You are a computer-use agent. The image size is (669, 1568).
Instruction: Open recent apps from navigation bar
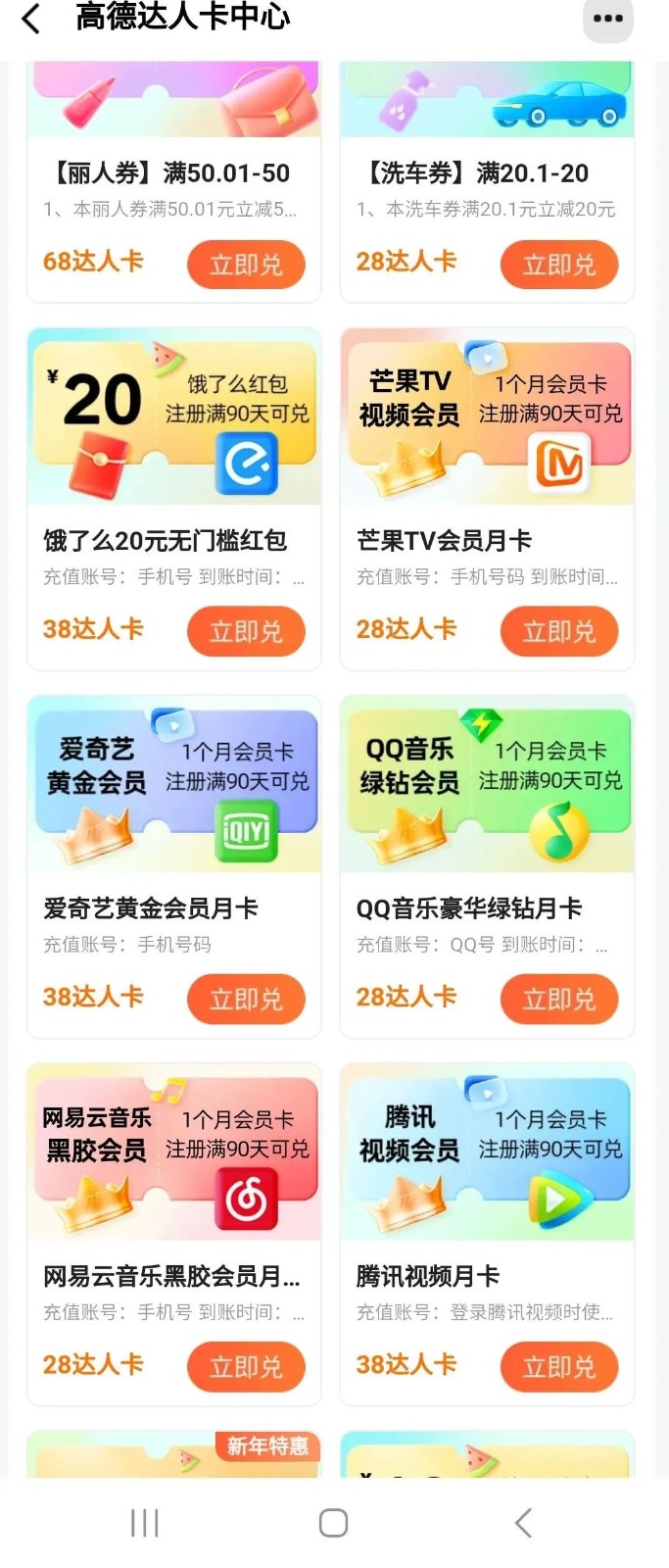click(145, 1522)
